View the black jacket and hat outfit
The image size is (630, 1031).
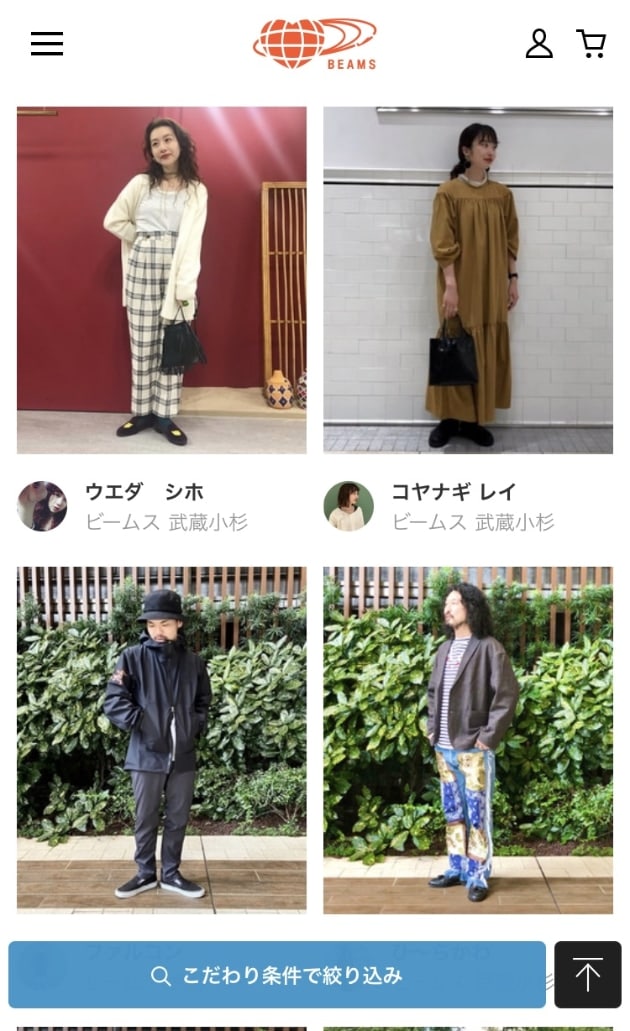coord(162,740)
